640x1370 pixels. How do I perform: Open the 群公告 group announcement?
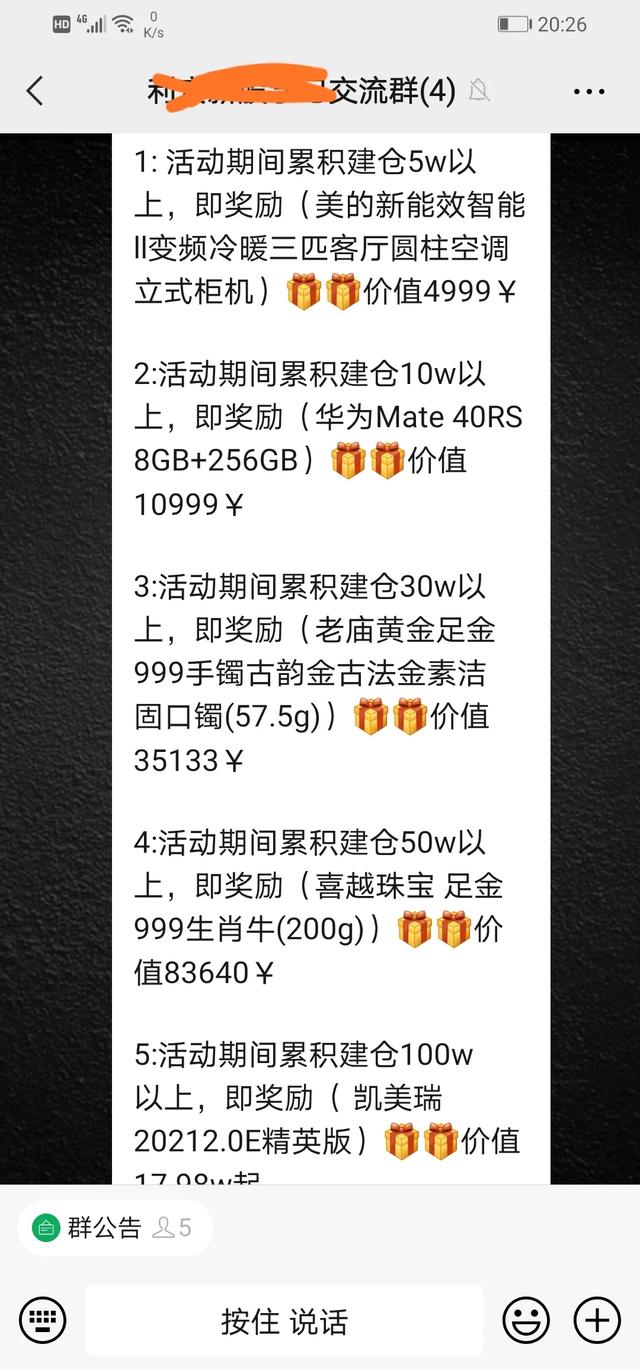click(x=114, y=1227)
